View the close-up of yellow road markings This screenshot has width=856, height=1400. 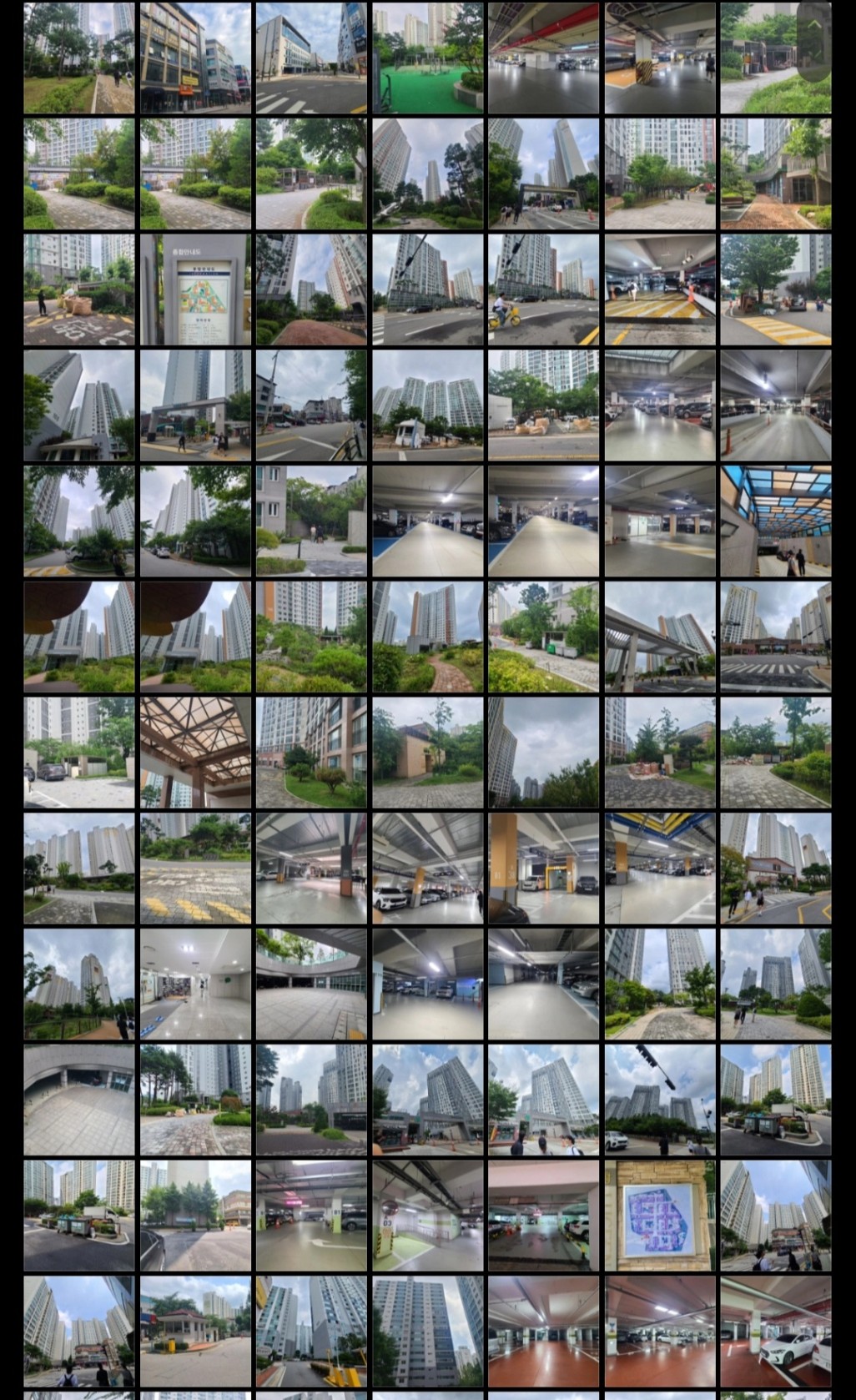pyautogui.click(x=195, y=869)
